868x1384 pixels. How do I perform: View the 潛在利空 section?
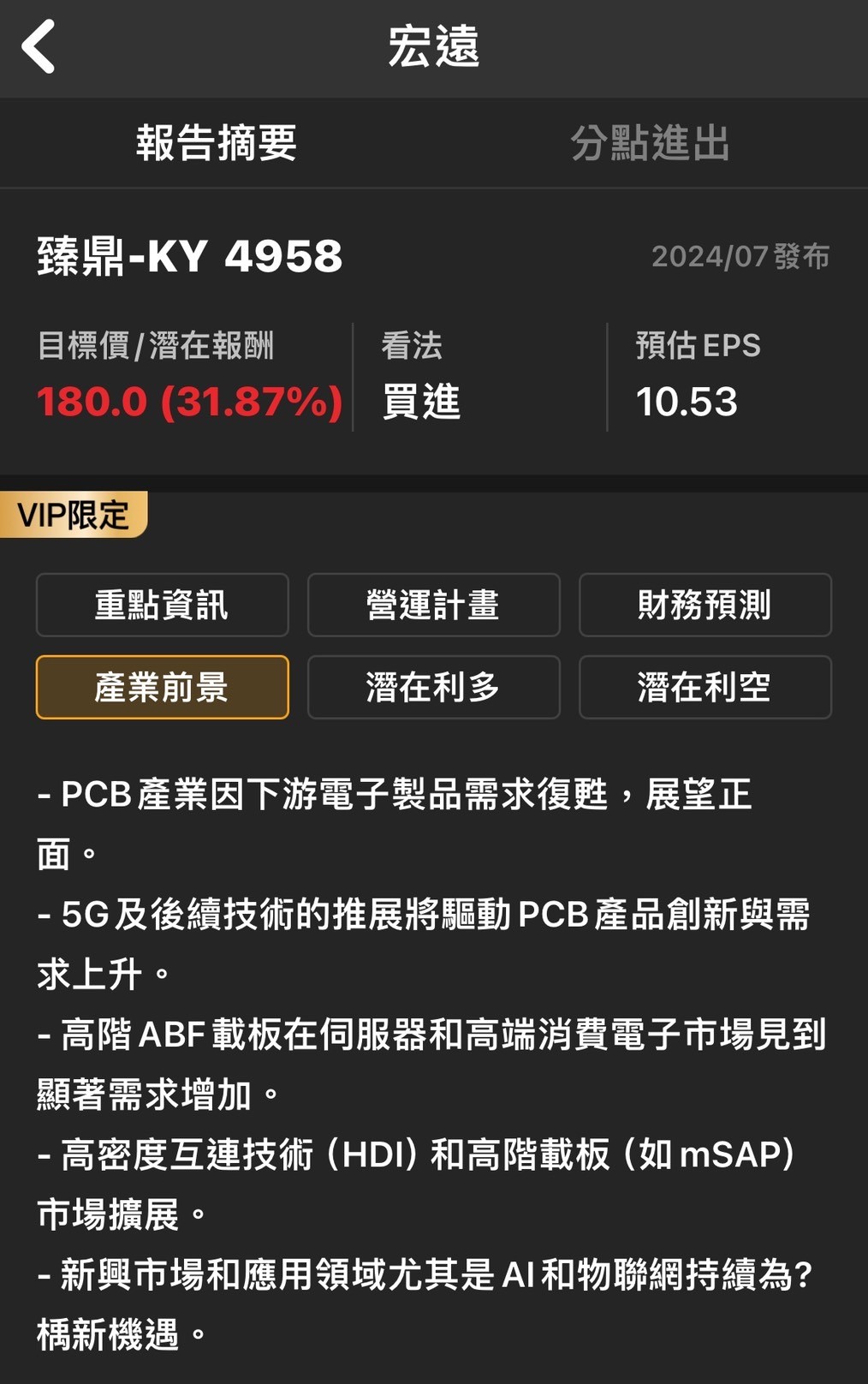click(705, 687)
